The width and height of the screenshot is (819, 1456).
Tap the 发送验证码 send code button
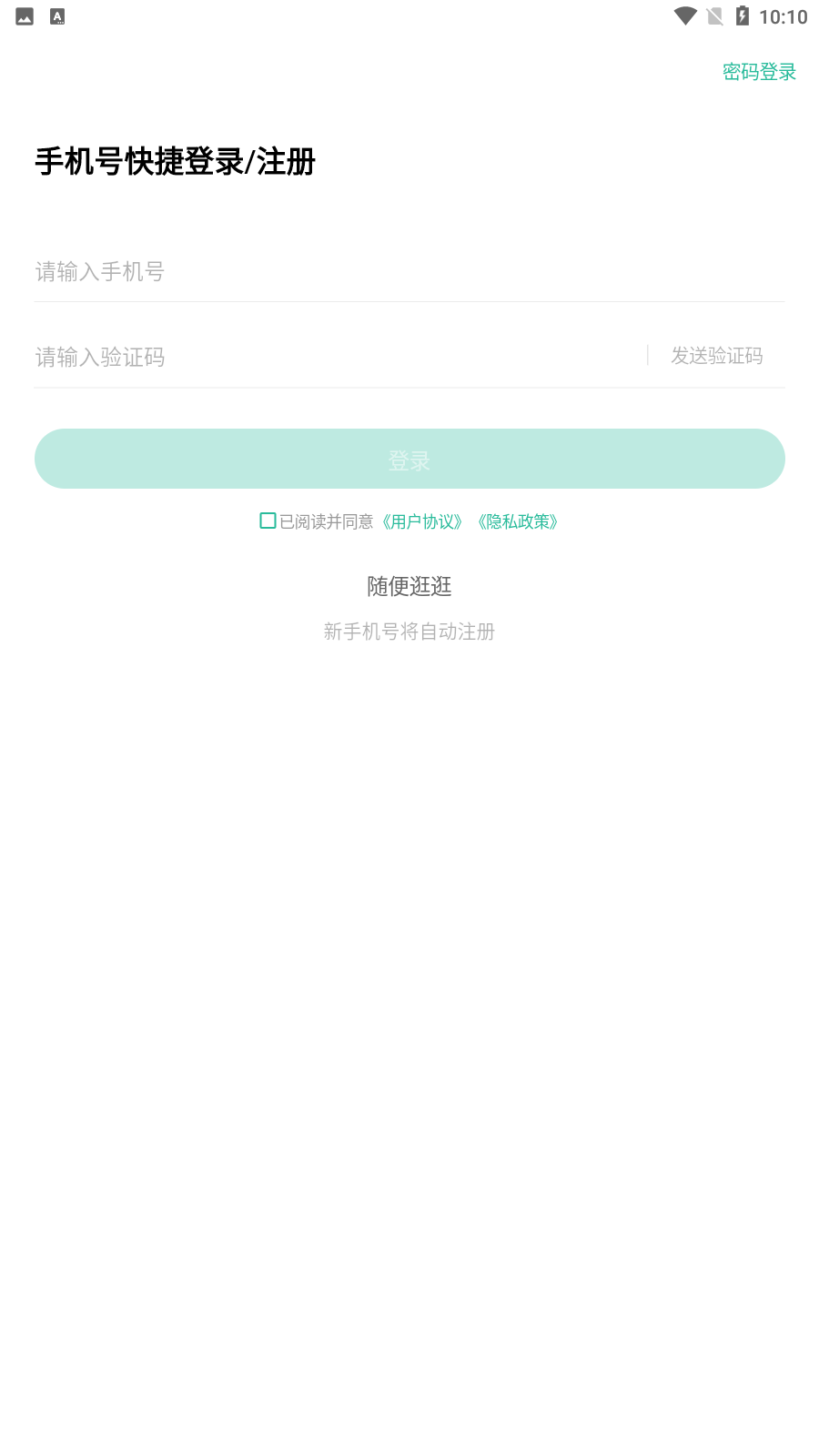(x=717, y=355)
